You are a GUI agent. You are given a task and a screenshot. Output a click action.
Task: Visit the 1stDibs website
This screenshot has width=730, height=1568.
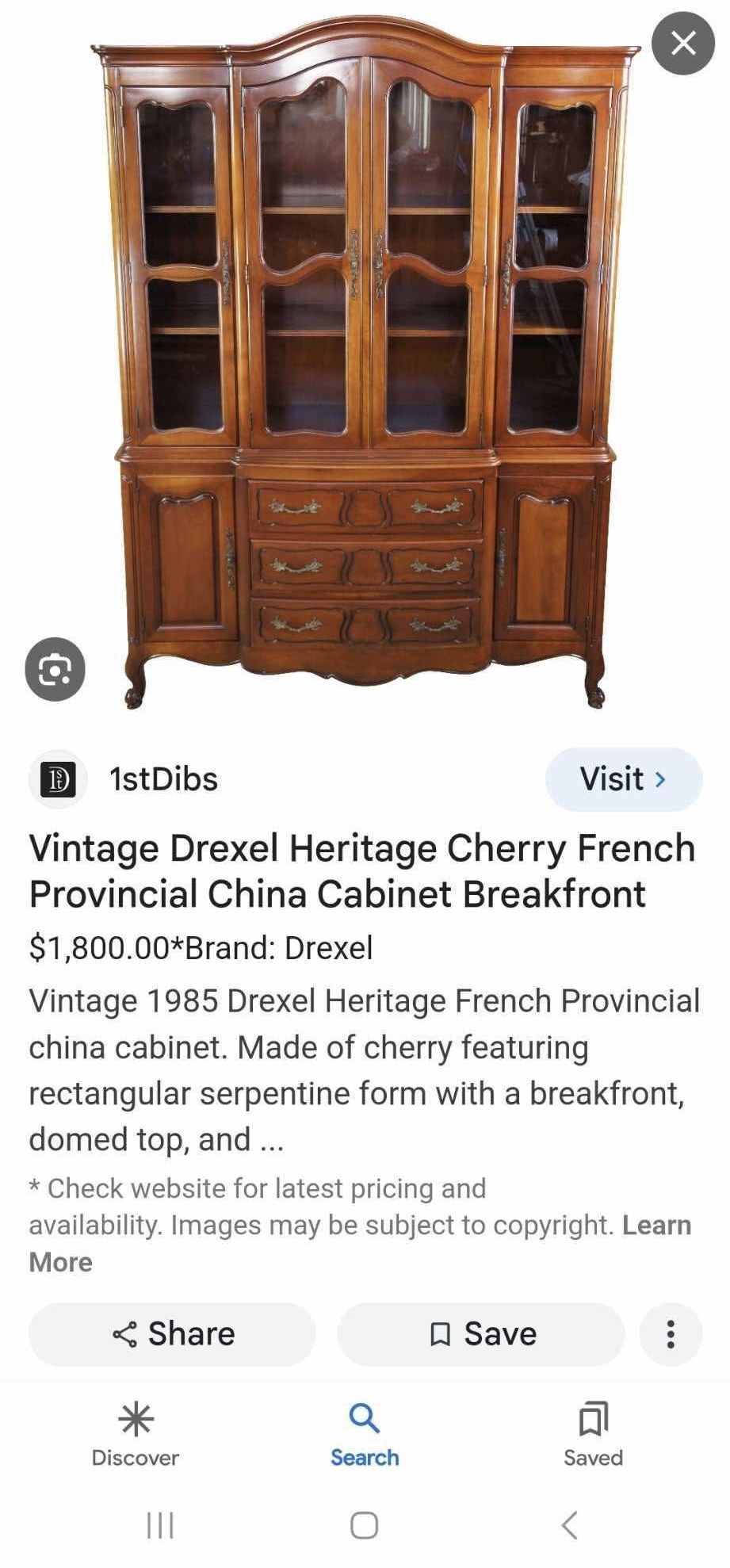point(623,778)
